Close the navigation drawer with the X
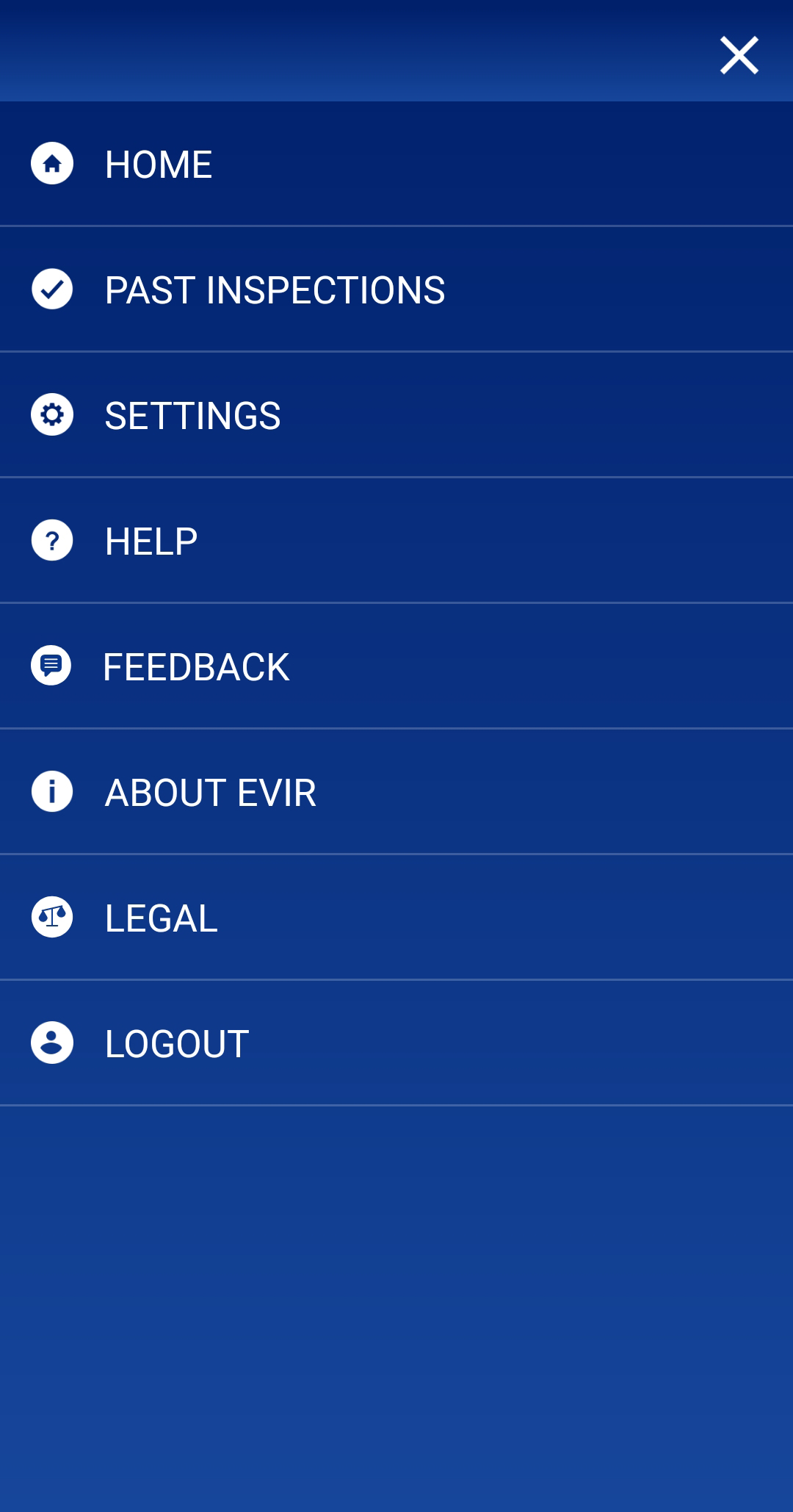793x1512 pixels. tap(739, 55)
